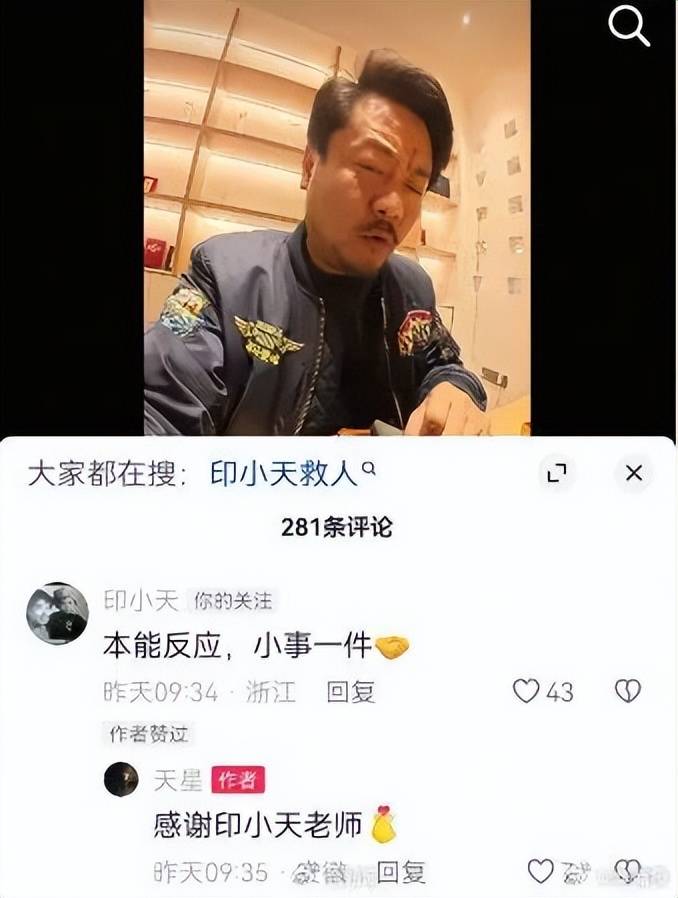The height and width of the screenshot is (898, 678).
Task: Reply to 天星's comment
Action: point(401,872)
